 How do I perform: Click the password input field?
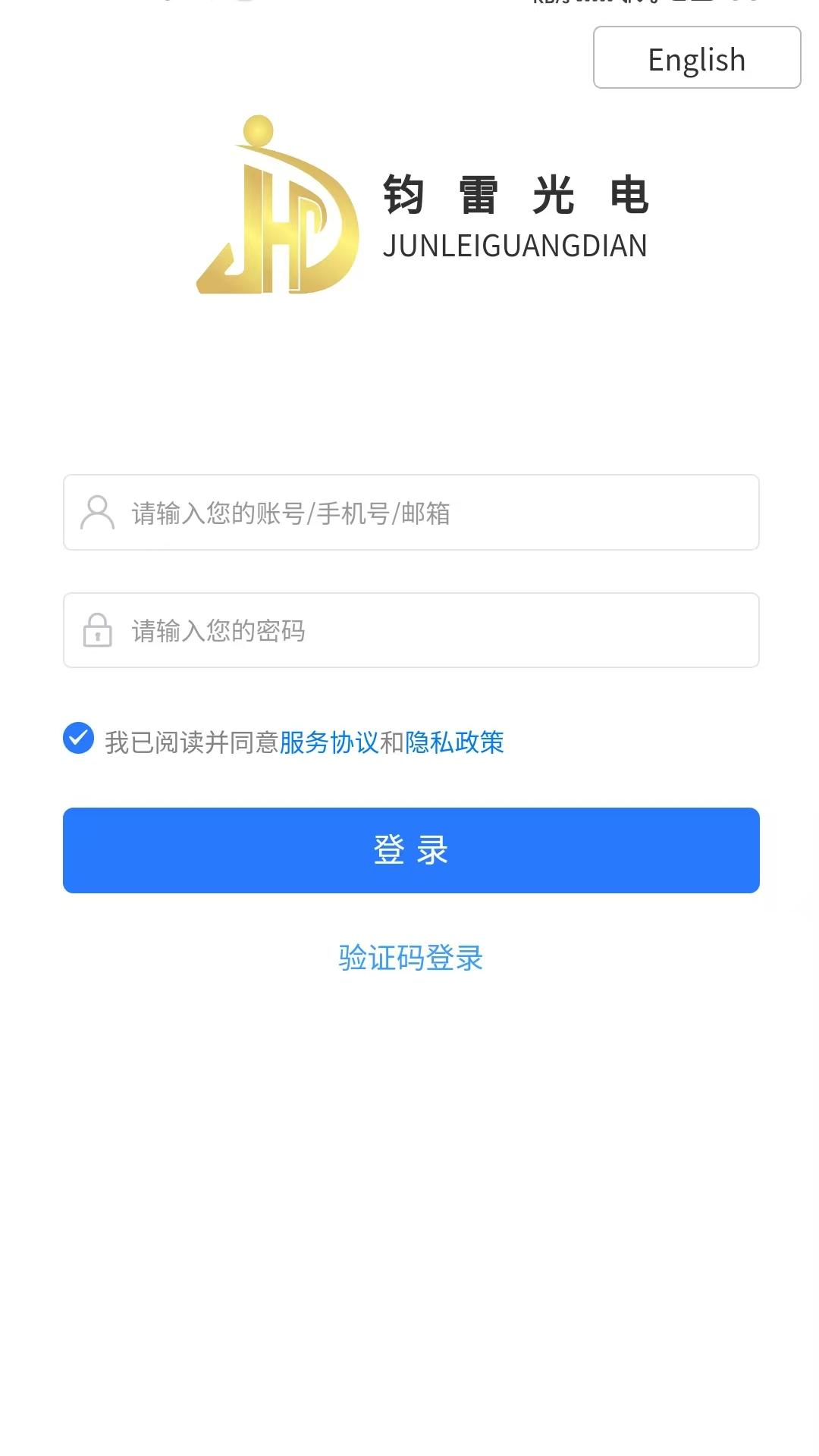(x=409, y=631)
